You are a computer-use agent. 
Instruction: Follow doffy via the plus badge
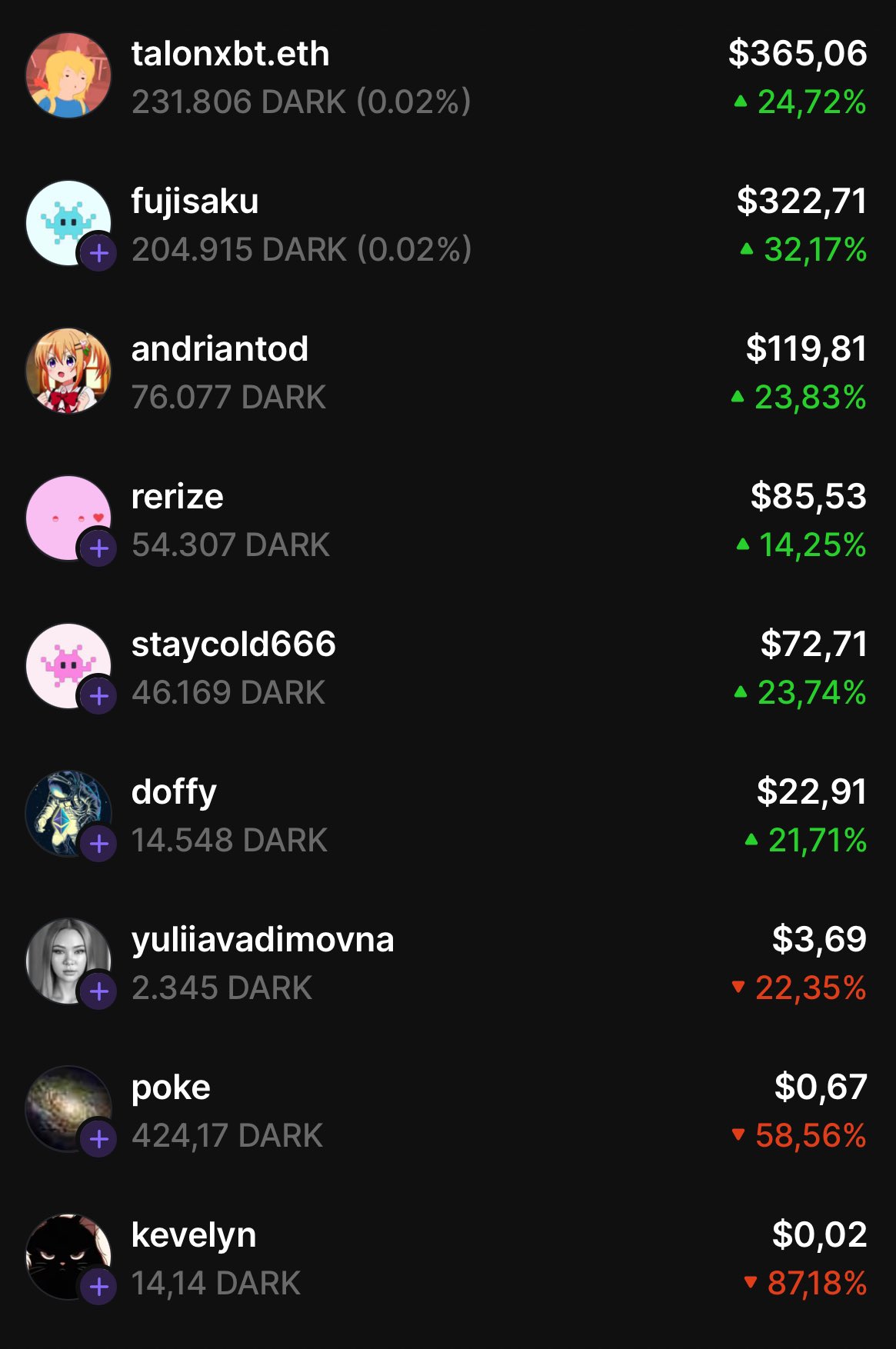[x=99, y=844]
